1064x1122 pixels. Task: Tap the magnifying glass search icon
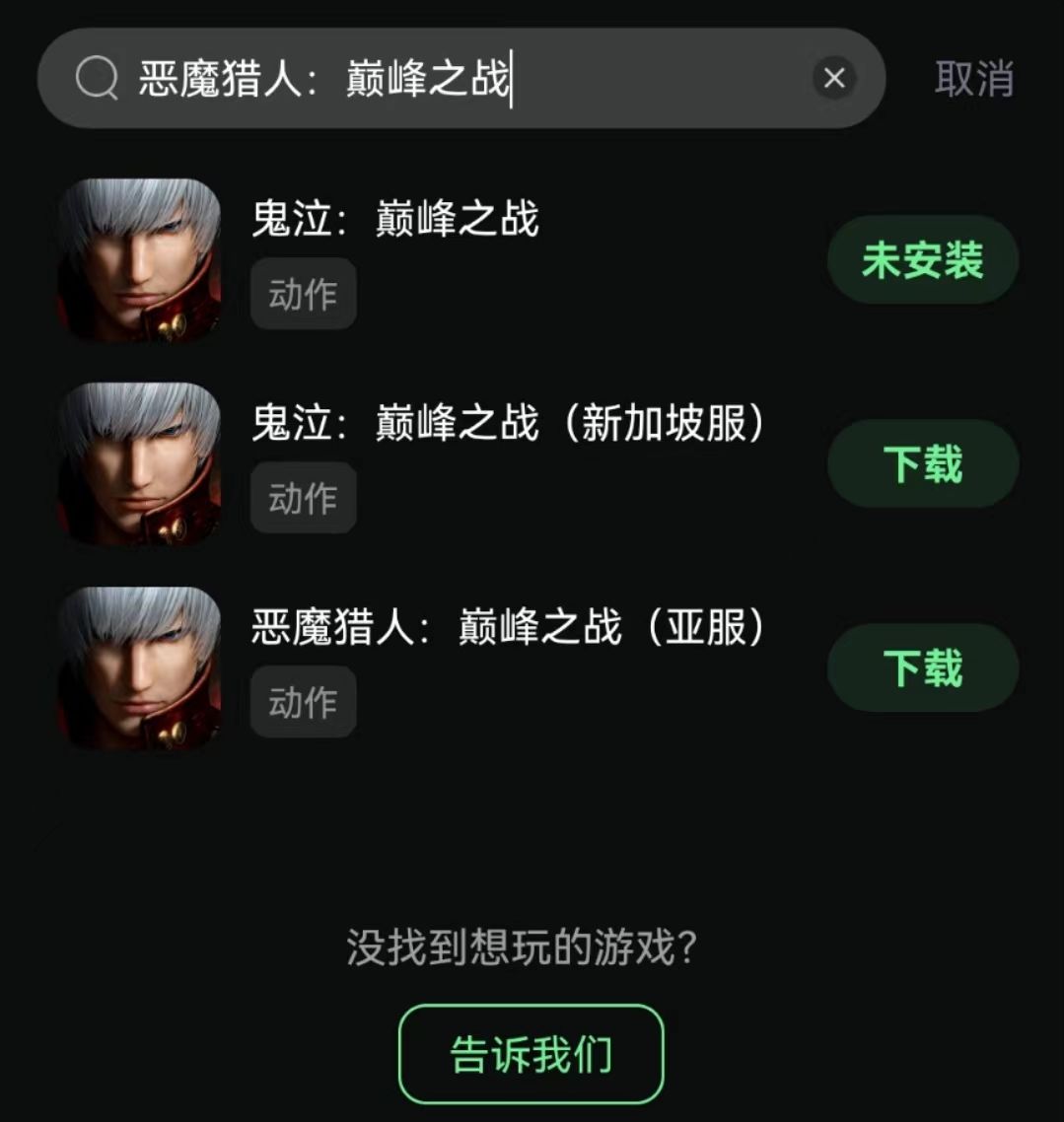click(94, 78)
